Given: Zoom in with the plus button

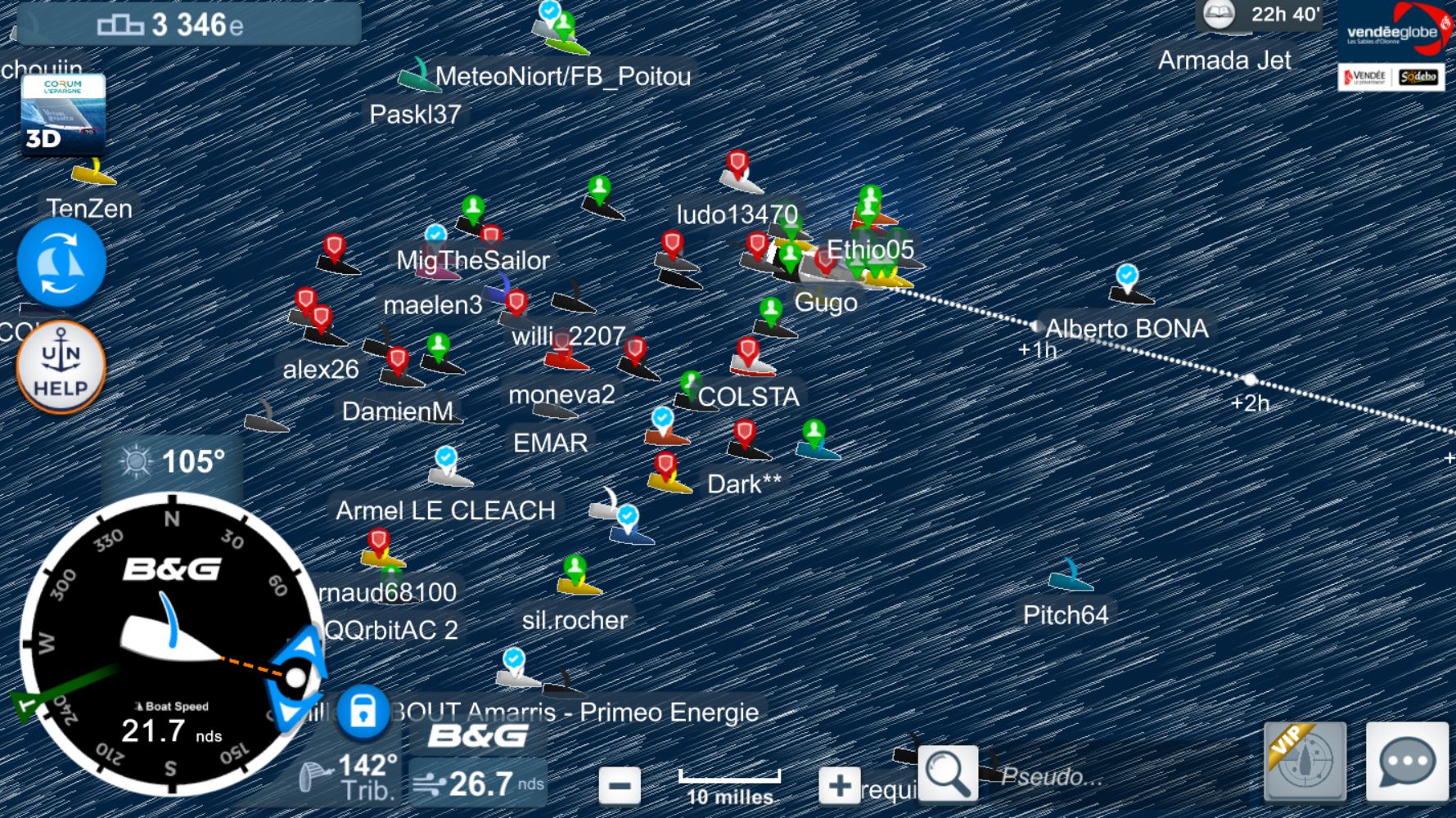Looking at the screenshot, I should coord(839,786).
